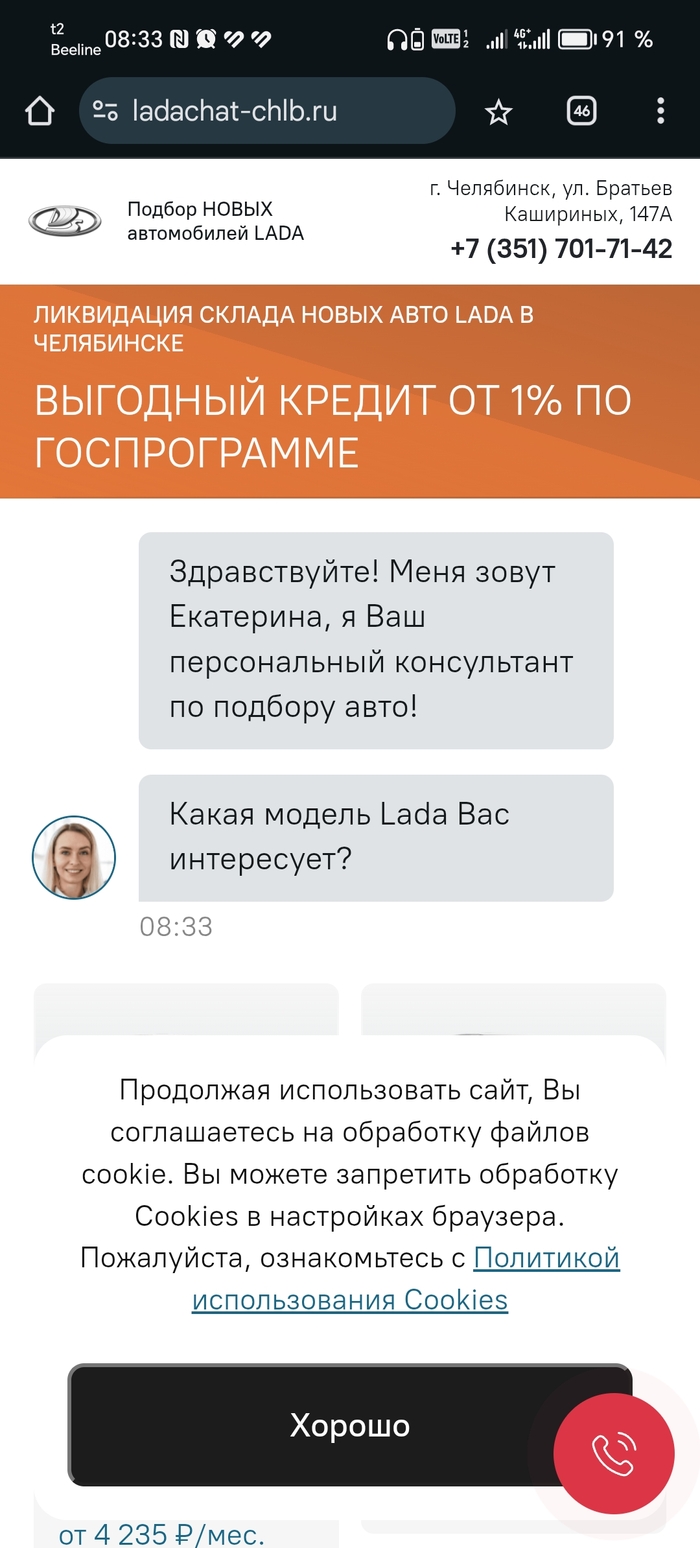Screen dimensions: 700x1548
Task: Call the phone number +7 (351) 701-71-42
Action: point(561,249)
